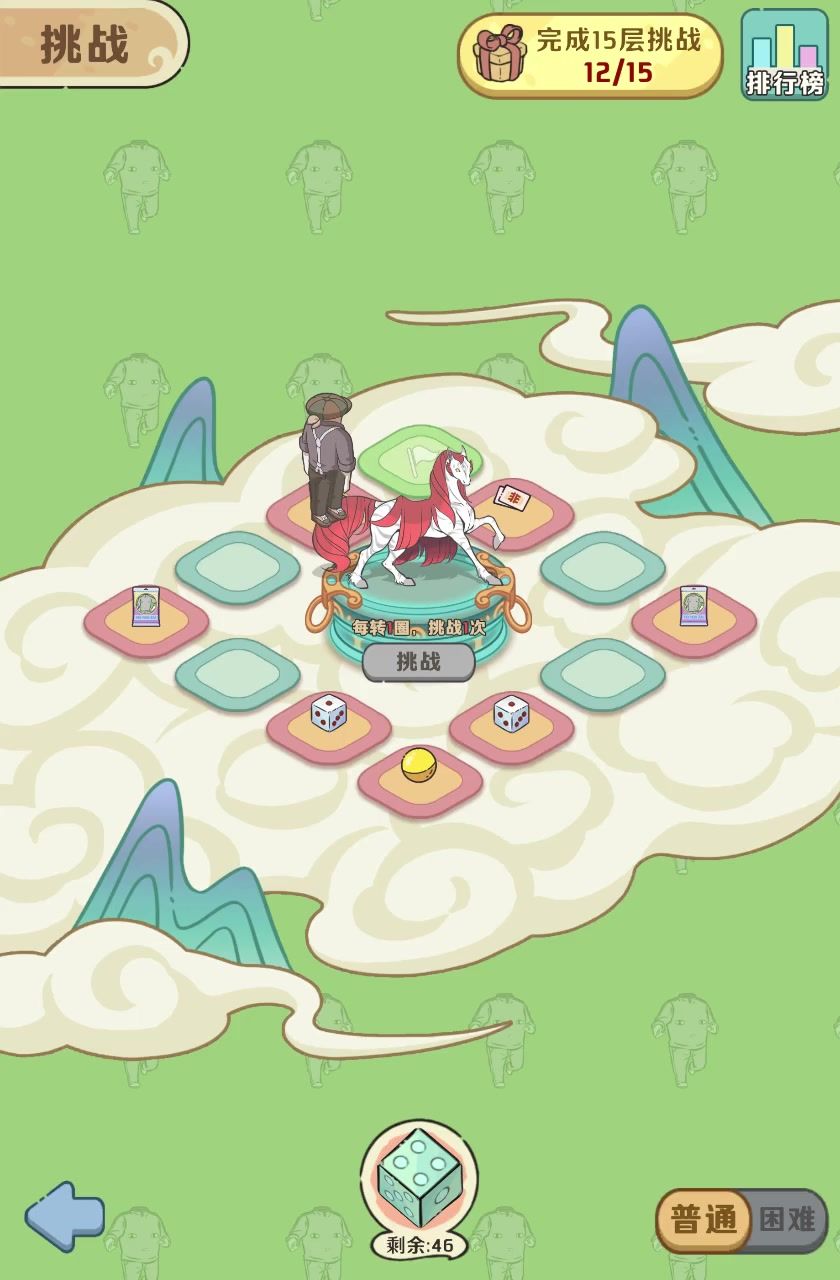Go back with the blue arrow
The image size is (840, 1280).
(x=65, y=1215)
